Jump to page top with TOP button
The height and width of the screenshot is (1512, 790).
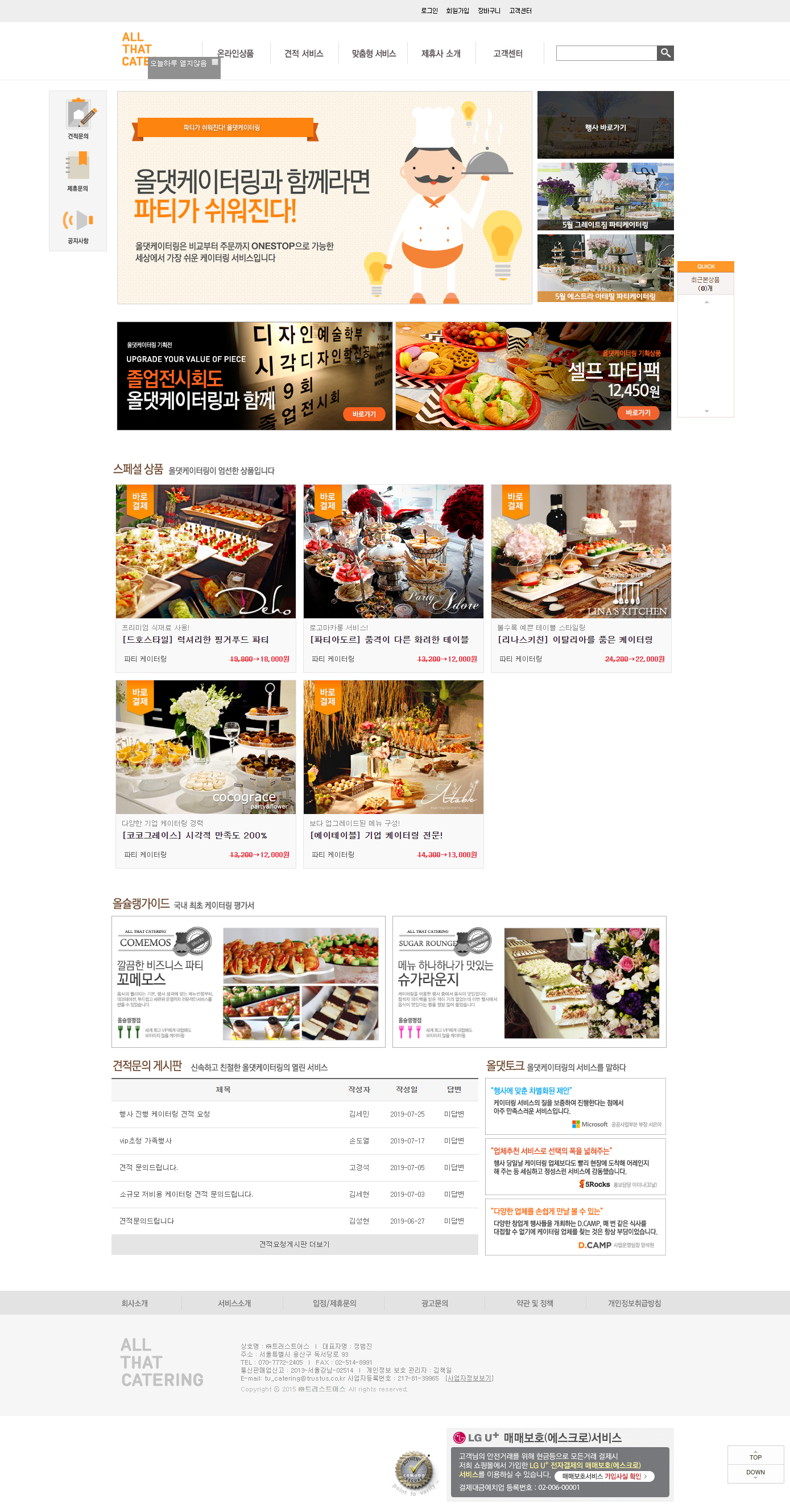coord(755,1456)
